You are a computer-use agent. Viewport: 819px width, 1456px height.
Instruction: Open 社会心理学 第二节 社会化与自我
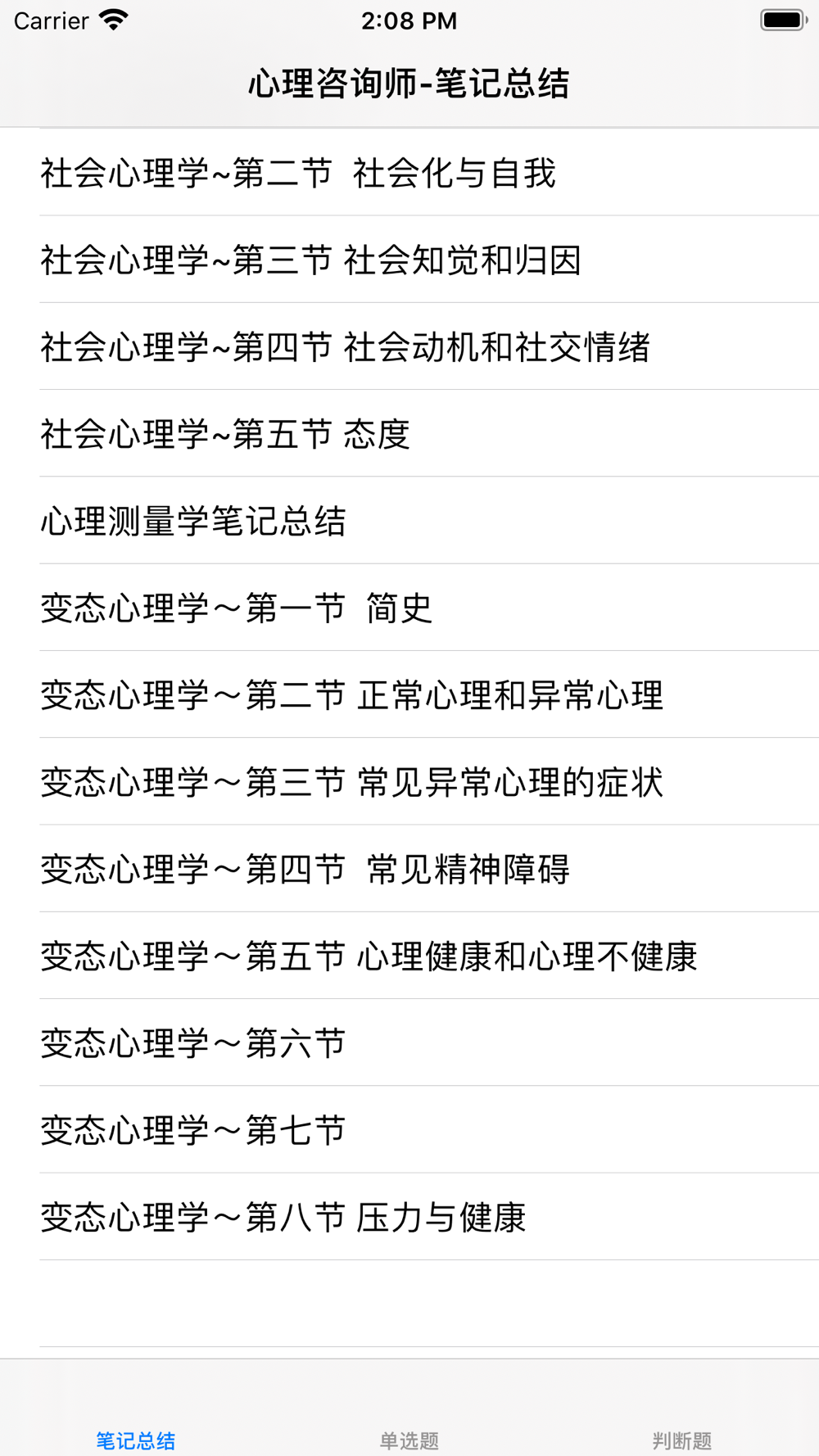tap(409, 173)
